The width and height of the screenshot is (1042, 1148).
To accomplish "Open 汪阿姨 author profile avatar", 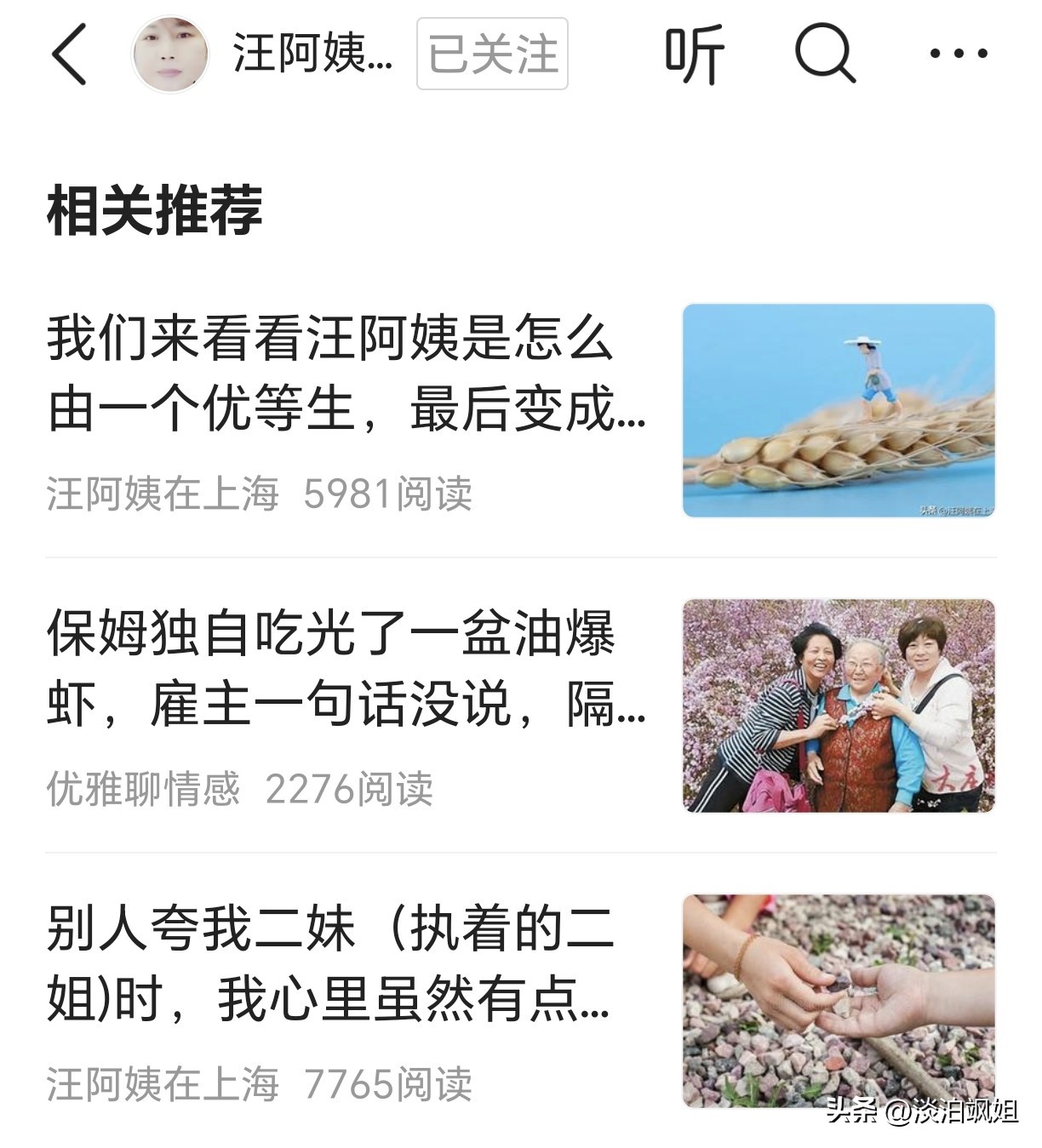I will [x=170, y=54].
